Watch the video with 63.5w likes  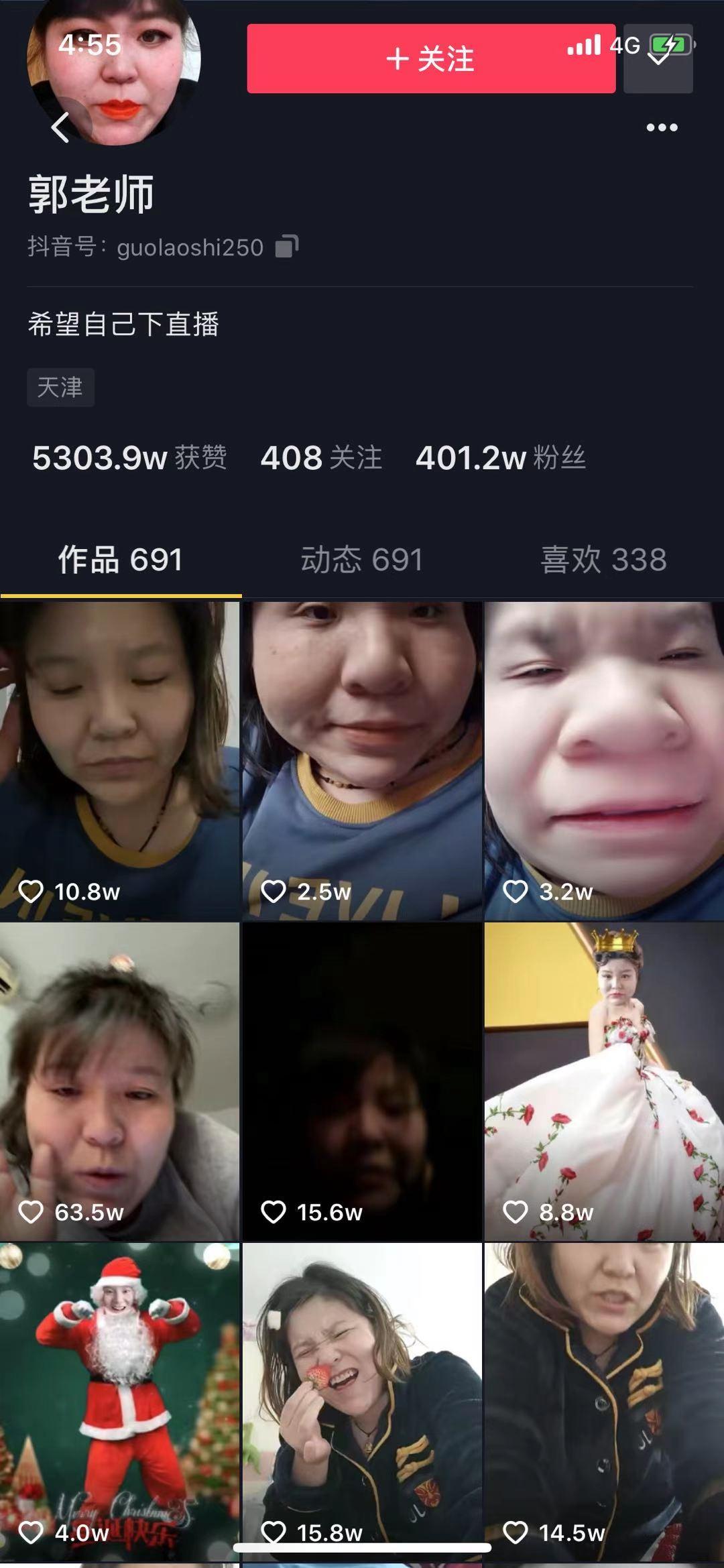pos(119,1081)
